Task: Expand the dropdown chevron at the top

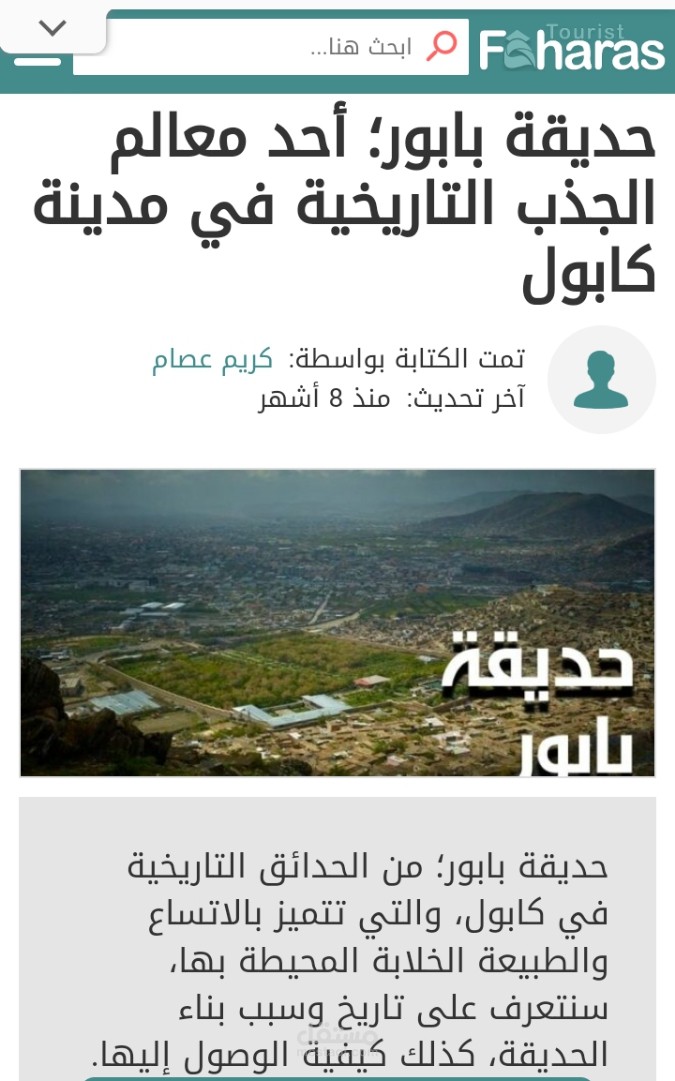Action: [x=52, y=28]
